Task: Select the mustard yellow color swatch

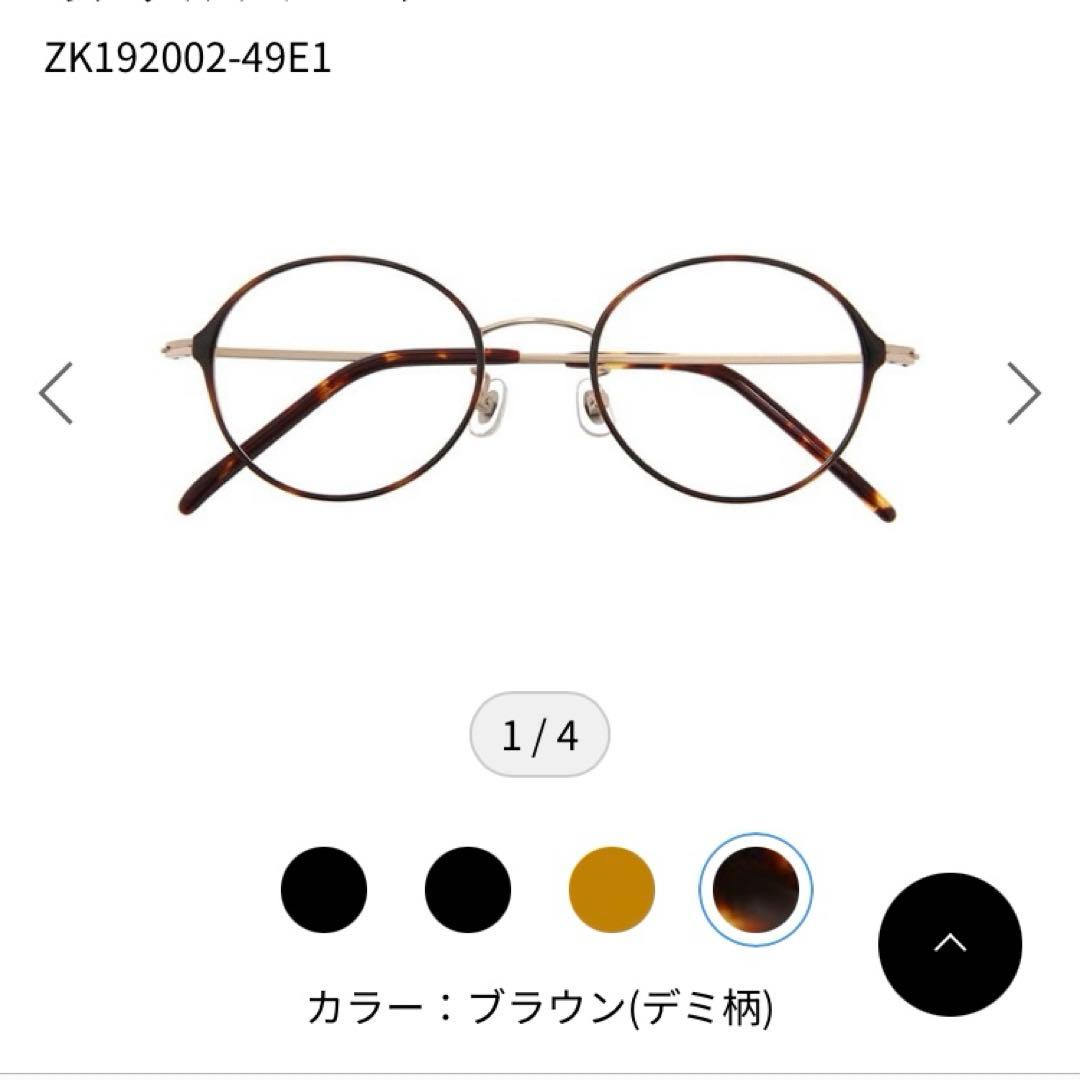Action: click(612, 890)
